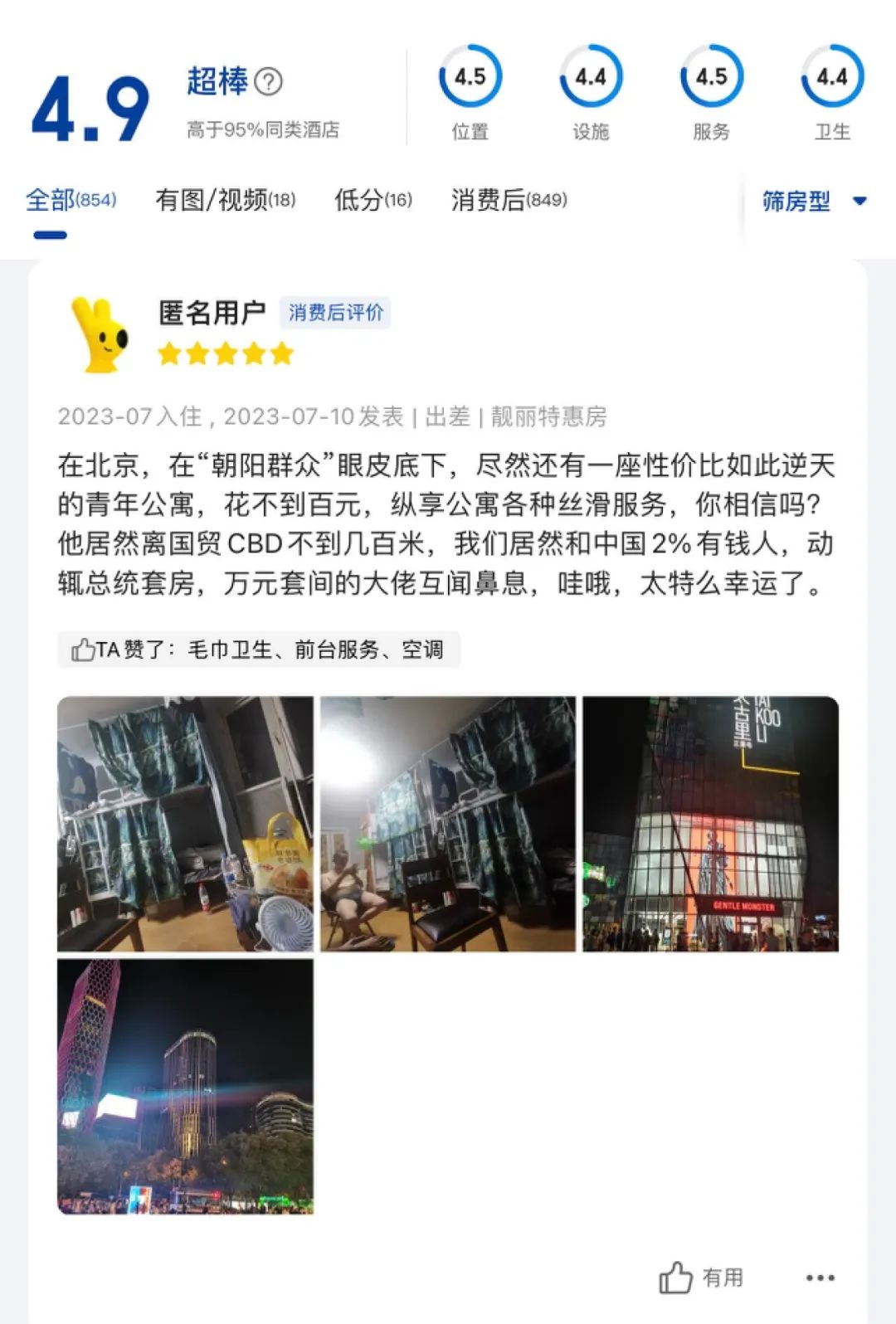The height and width of the screenshot is (1324, 896).
Task: Show reviews under 有图/视频(18)
Action: point(225,200)
